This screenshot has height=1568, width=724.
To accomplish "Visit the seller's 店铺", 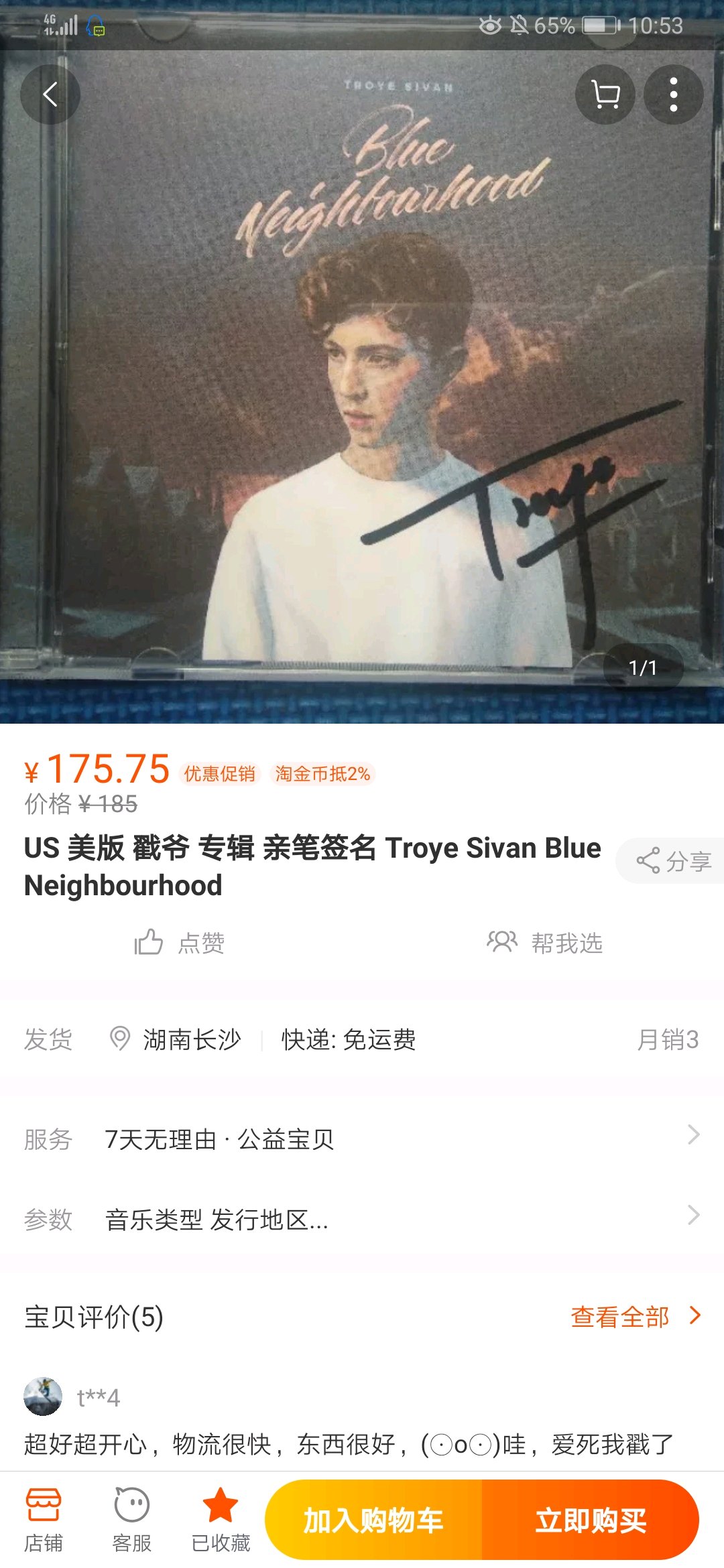I will pos(44,1520).
